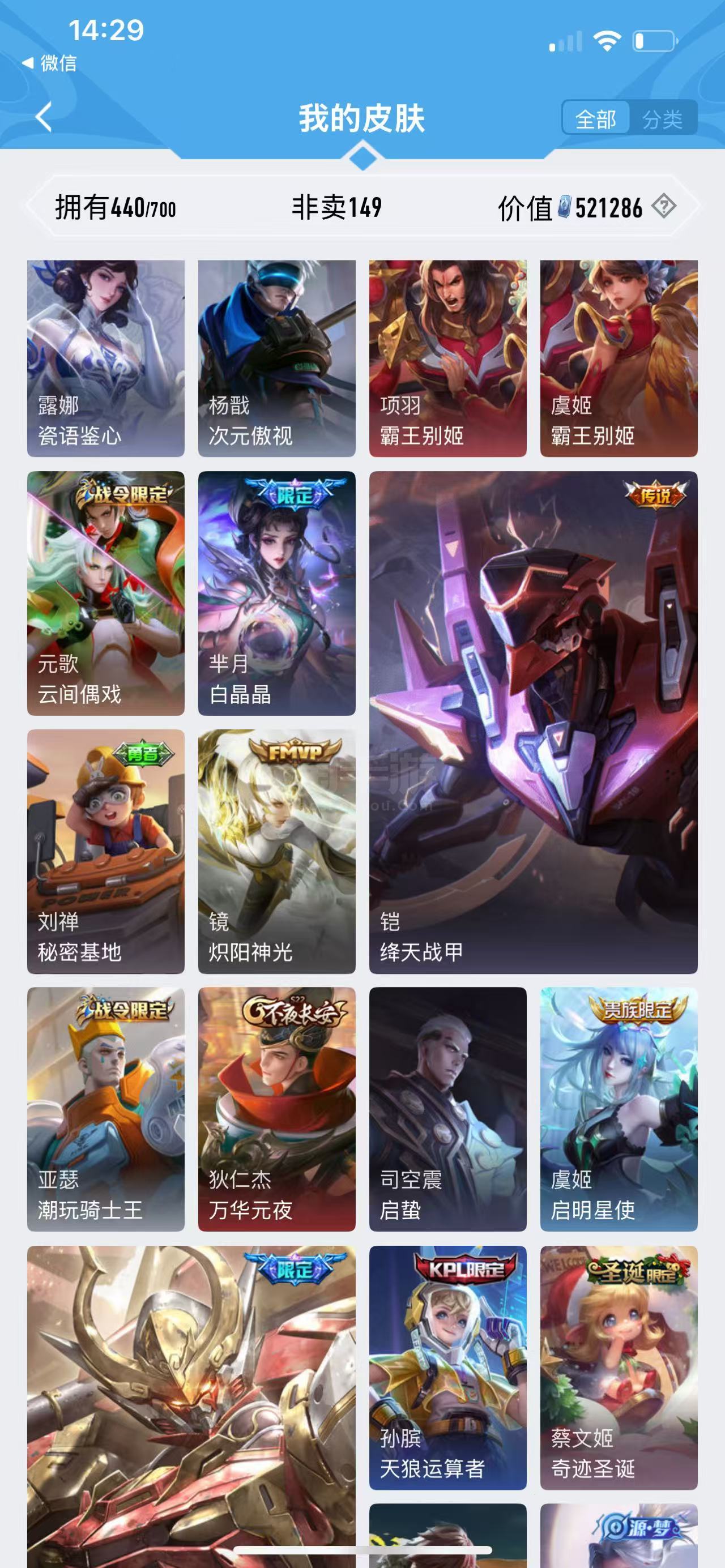The image size is (725, 1568).
Task: Select the 司空震 启蛰 skin card
Action: coord(447,1109)
